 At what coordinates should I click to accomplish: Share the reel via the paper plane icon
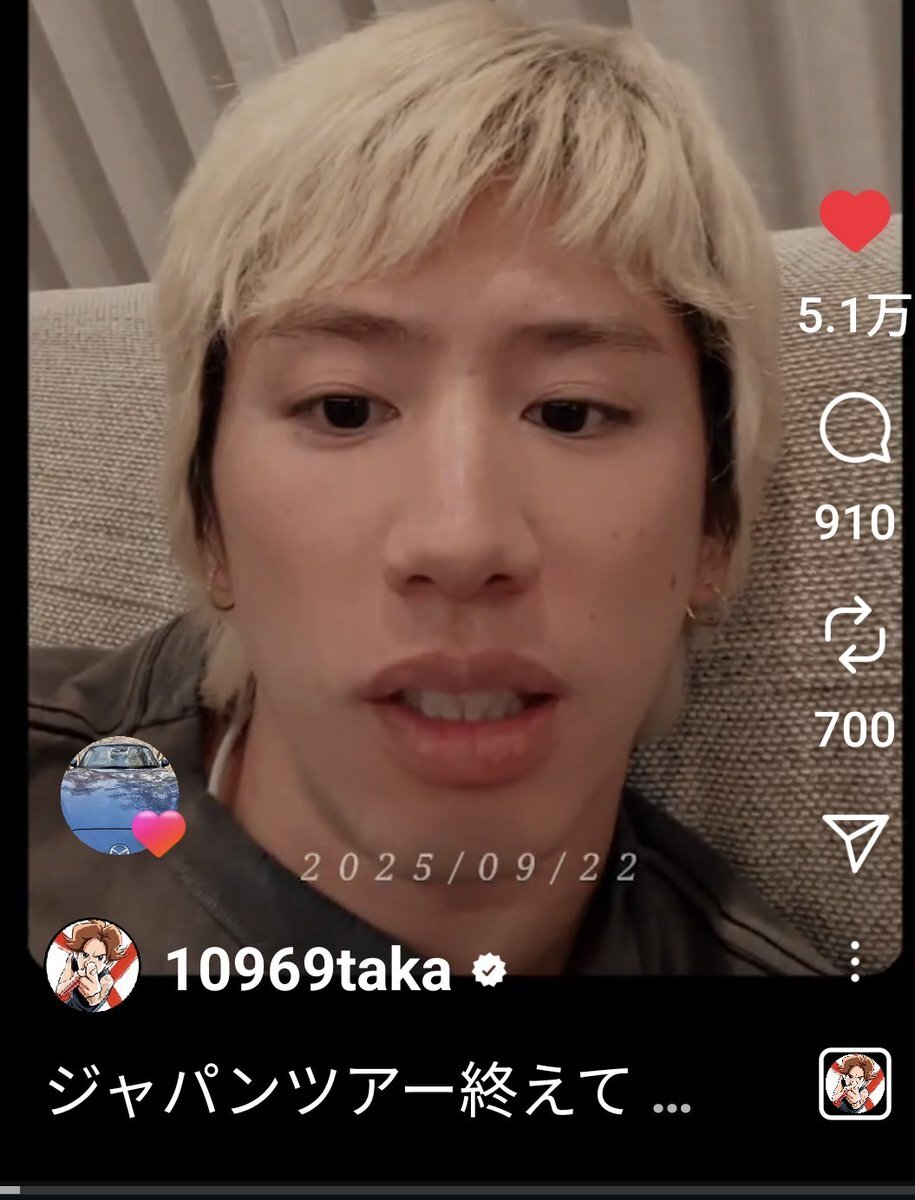[856, 843]
